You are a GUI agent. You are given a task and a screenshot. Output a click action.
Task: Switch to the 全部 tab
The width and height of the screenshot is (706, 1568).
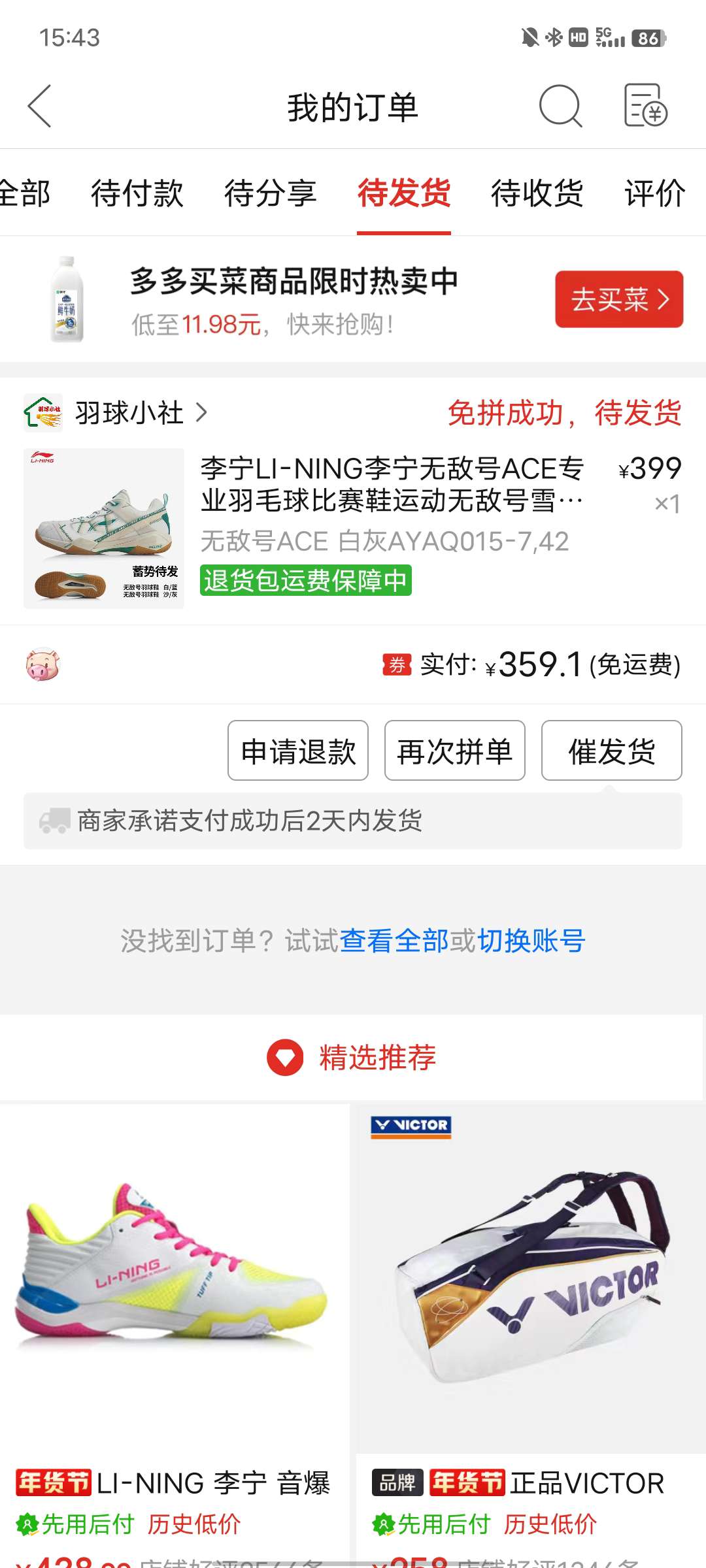coord(24,193)
